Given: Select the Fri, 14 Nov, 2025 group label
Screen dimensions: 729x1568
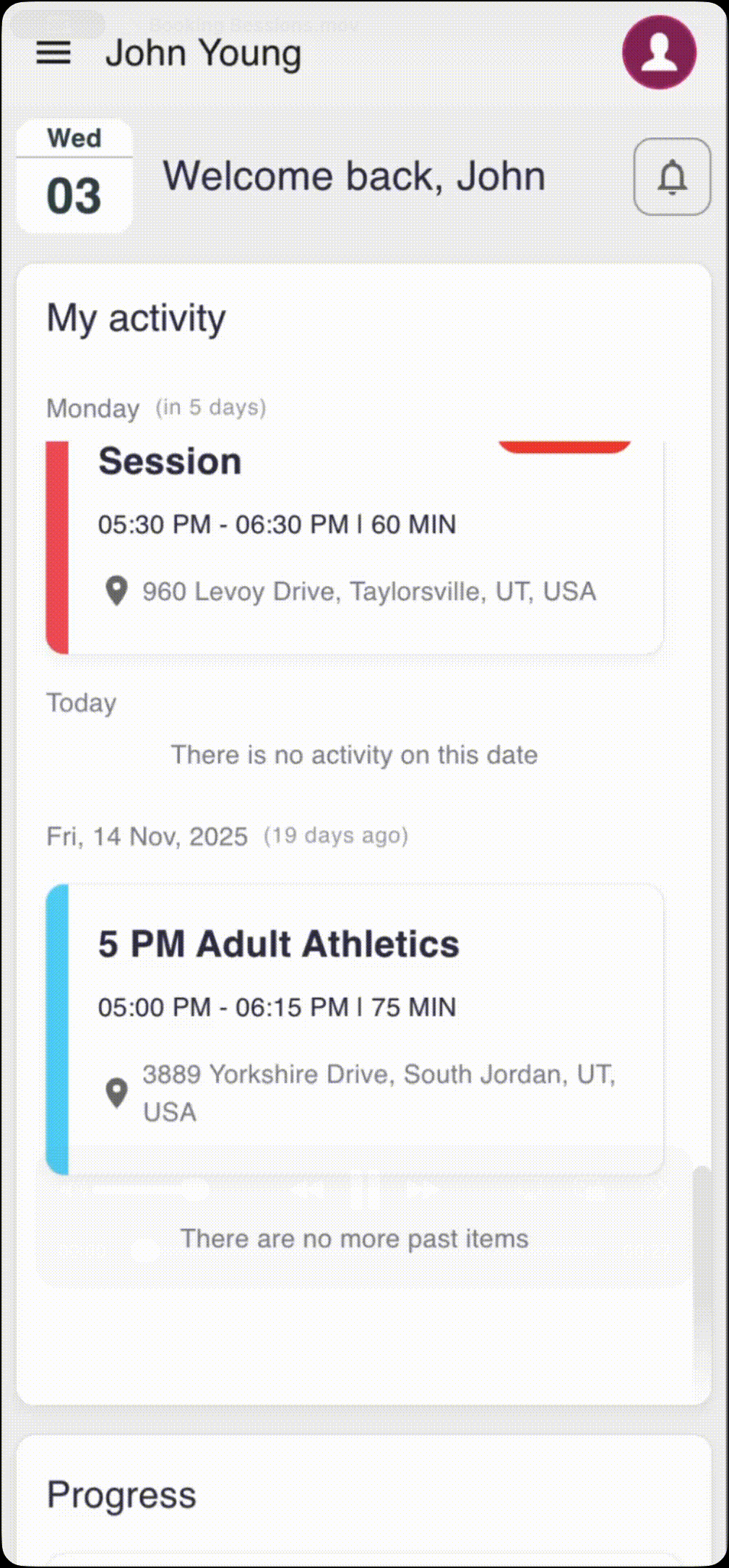Looking at the screenshot, I should (145, 836).
